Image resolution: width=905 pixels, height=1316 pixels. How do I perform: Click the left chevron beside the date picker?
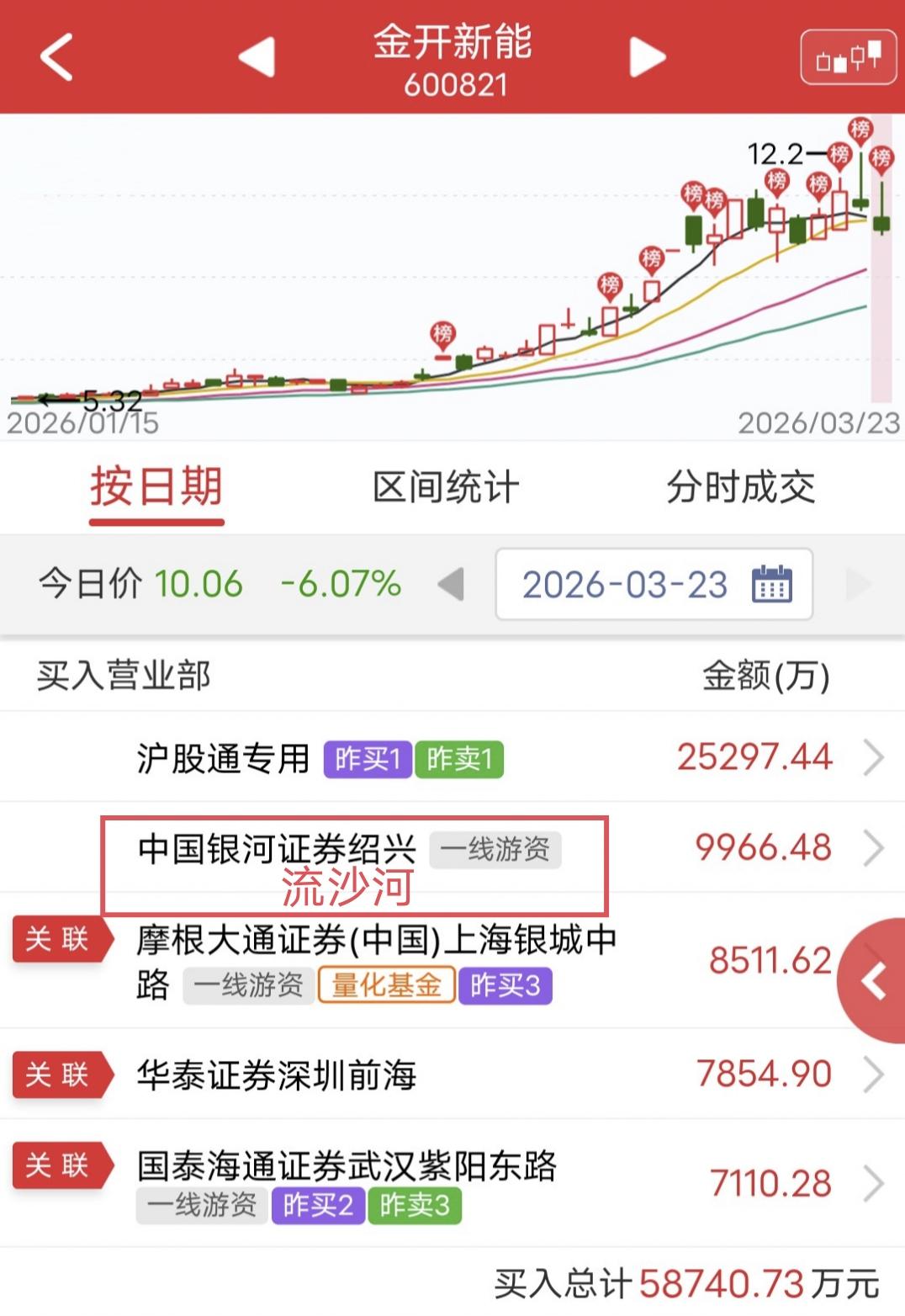pyautogui.click(x=451, y=585)
